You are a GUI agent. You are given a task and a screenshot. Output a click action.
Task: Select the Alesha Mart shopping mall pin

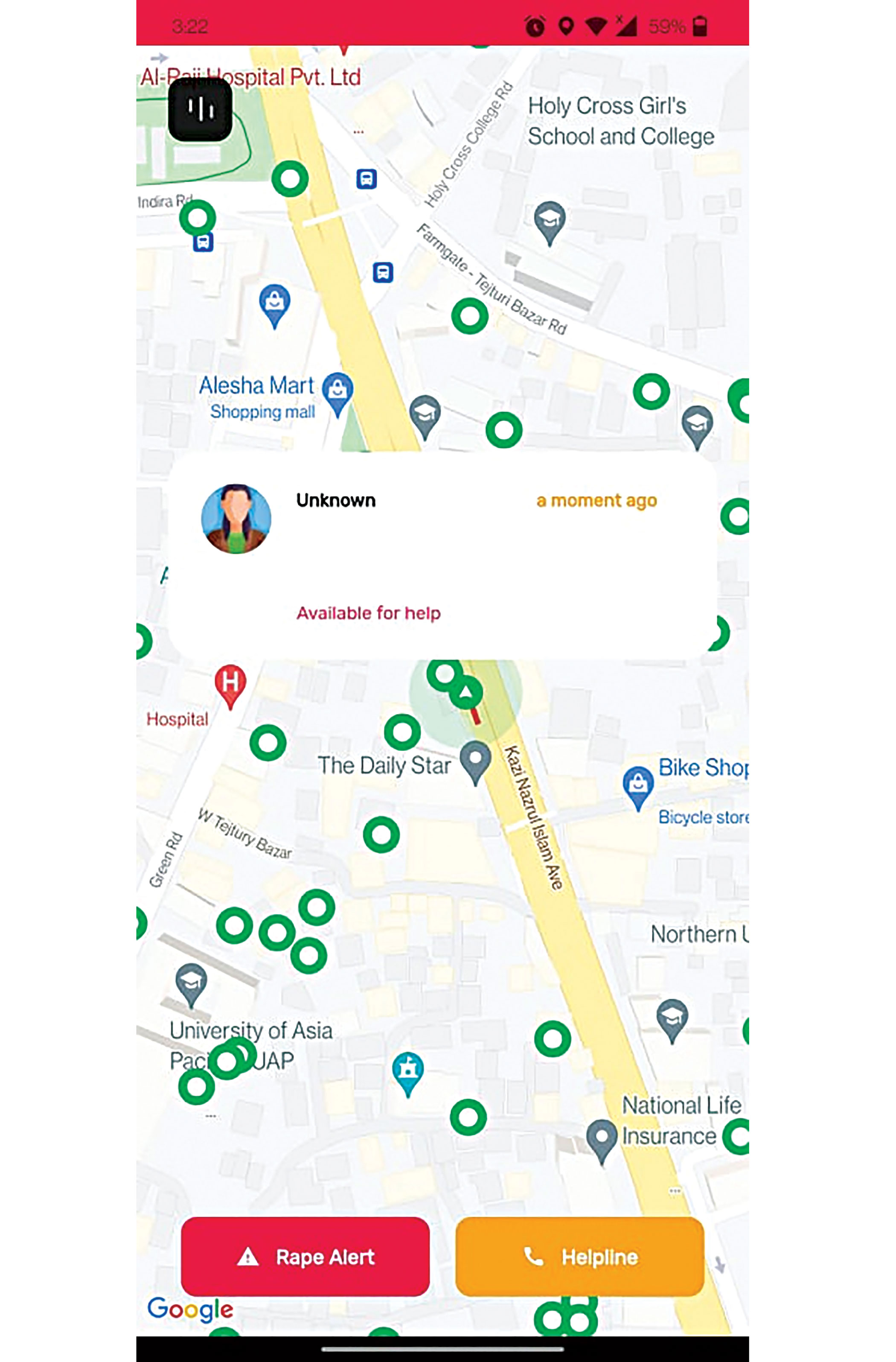pyautogui.click(x=337, y=391)
